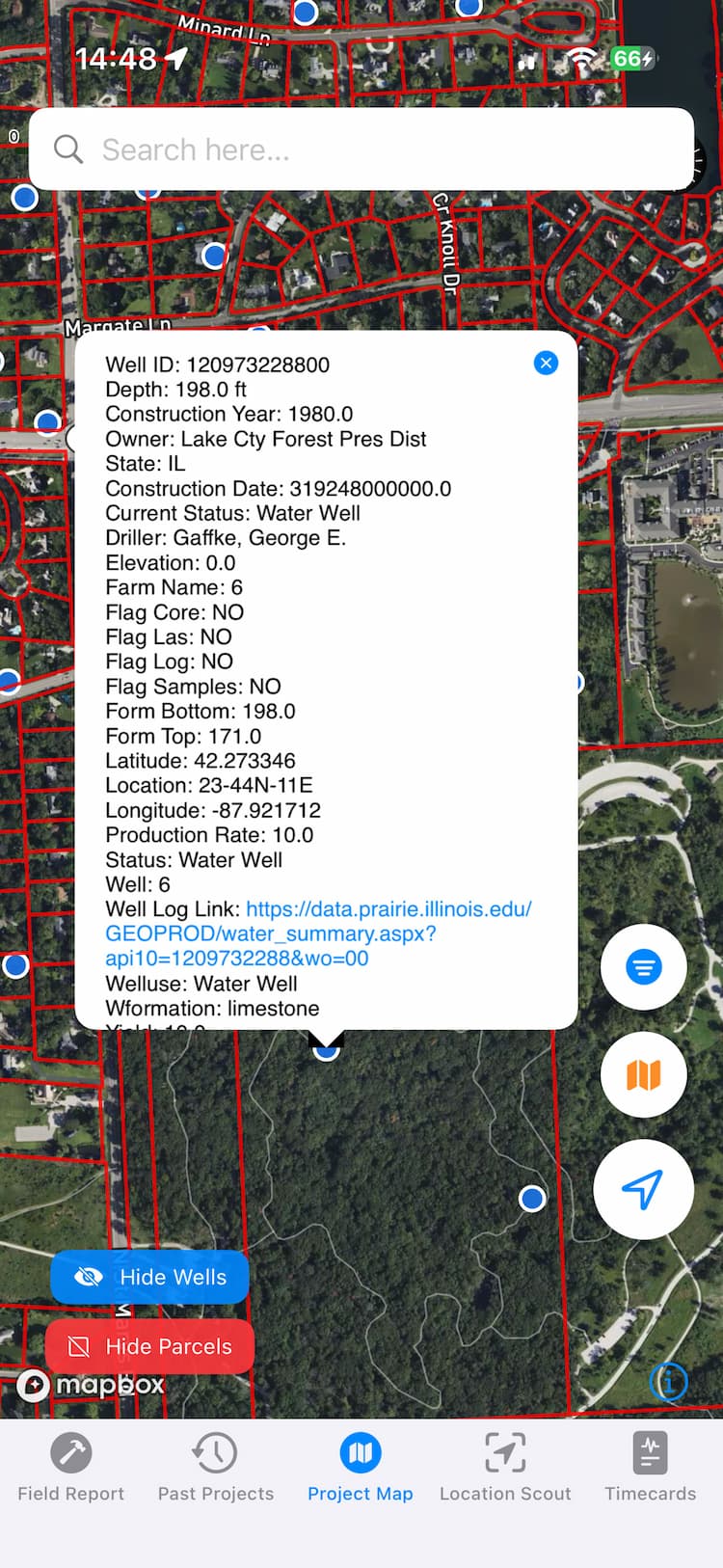Screen dimensions: 723x1568
Task: Tap the Mapbox info icon
Action: 669,1382
